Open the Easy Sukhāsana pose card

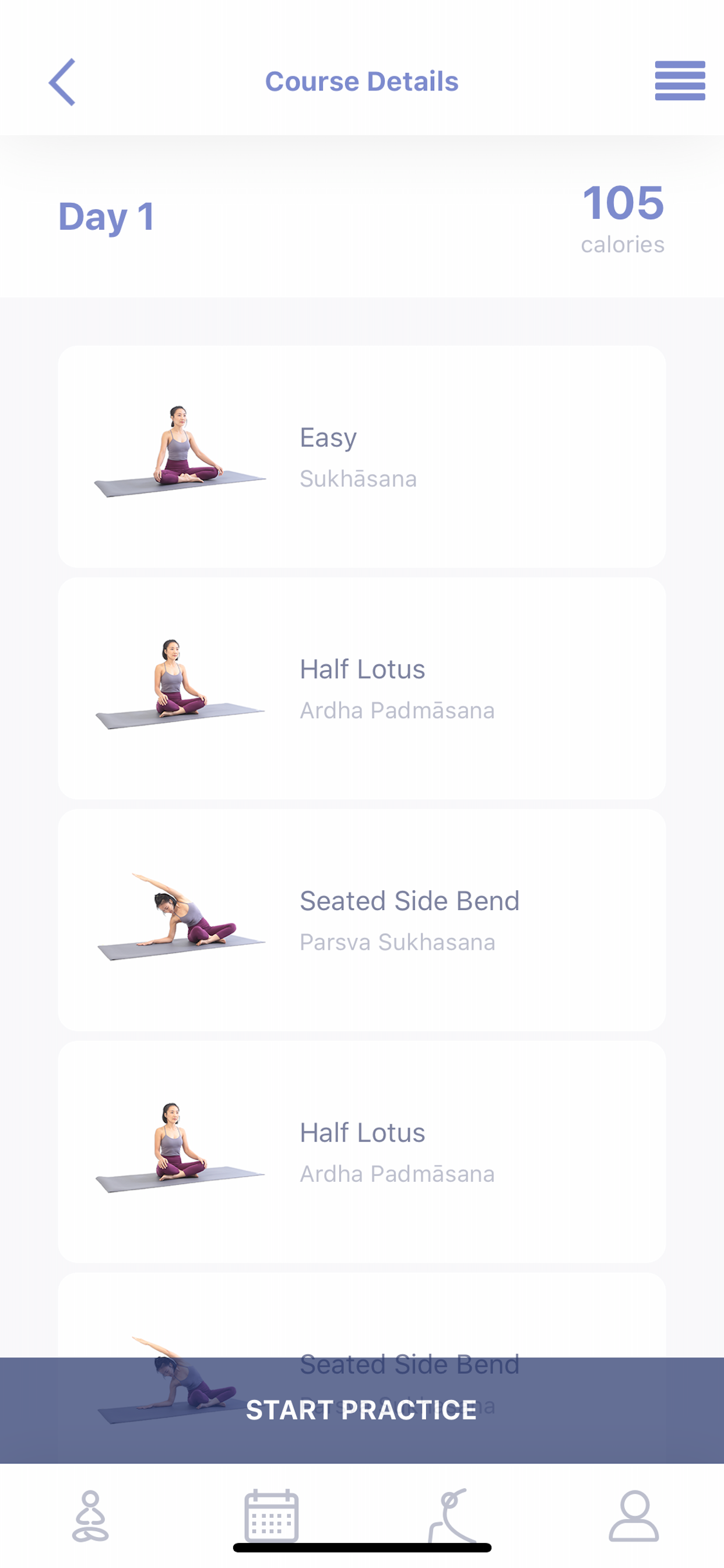click(x=361, y=456)
